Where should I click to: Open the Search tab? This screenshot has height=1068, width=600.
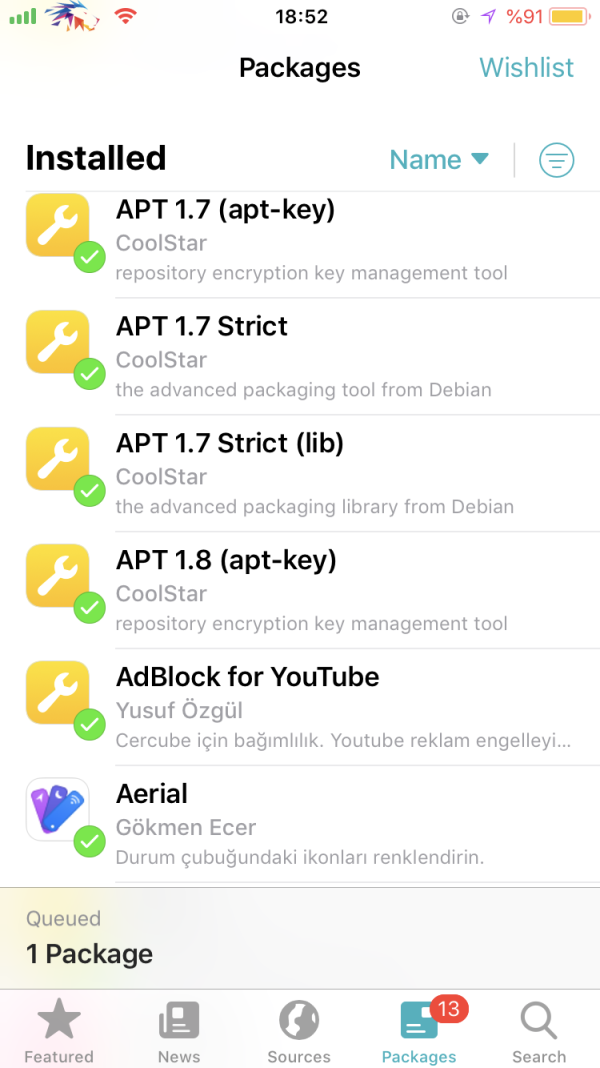tap(539, 1032)
